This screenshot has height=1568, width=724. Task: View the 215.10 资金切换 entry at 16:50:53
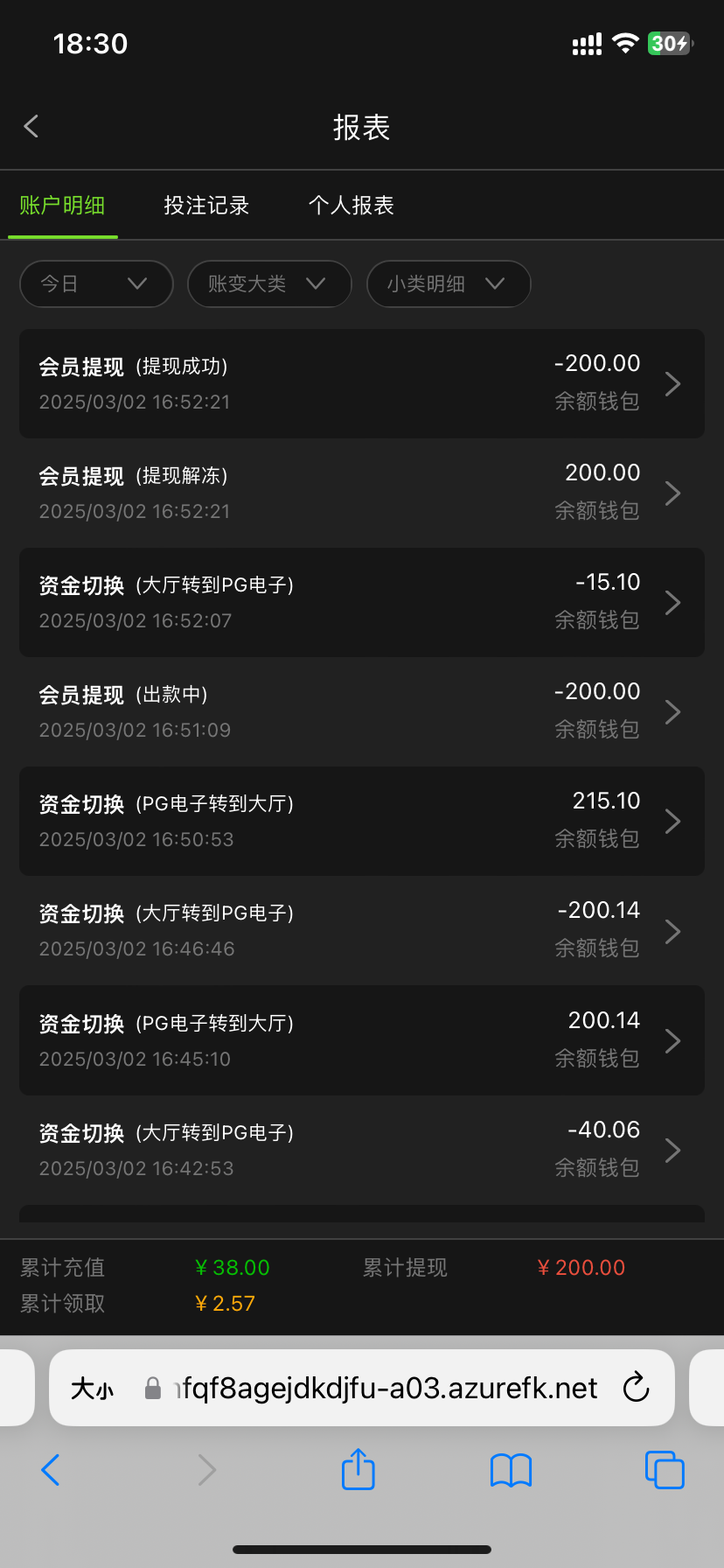click(362, 821)
